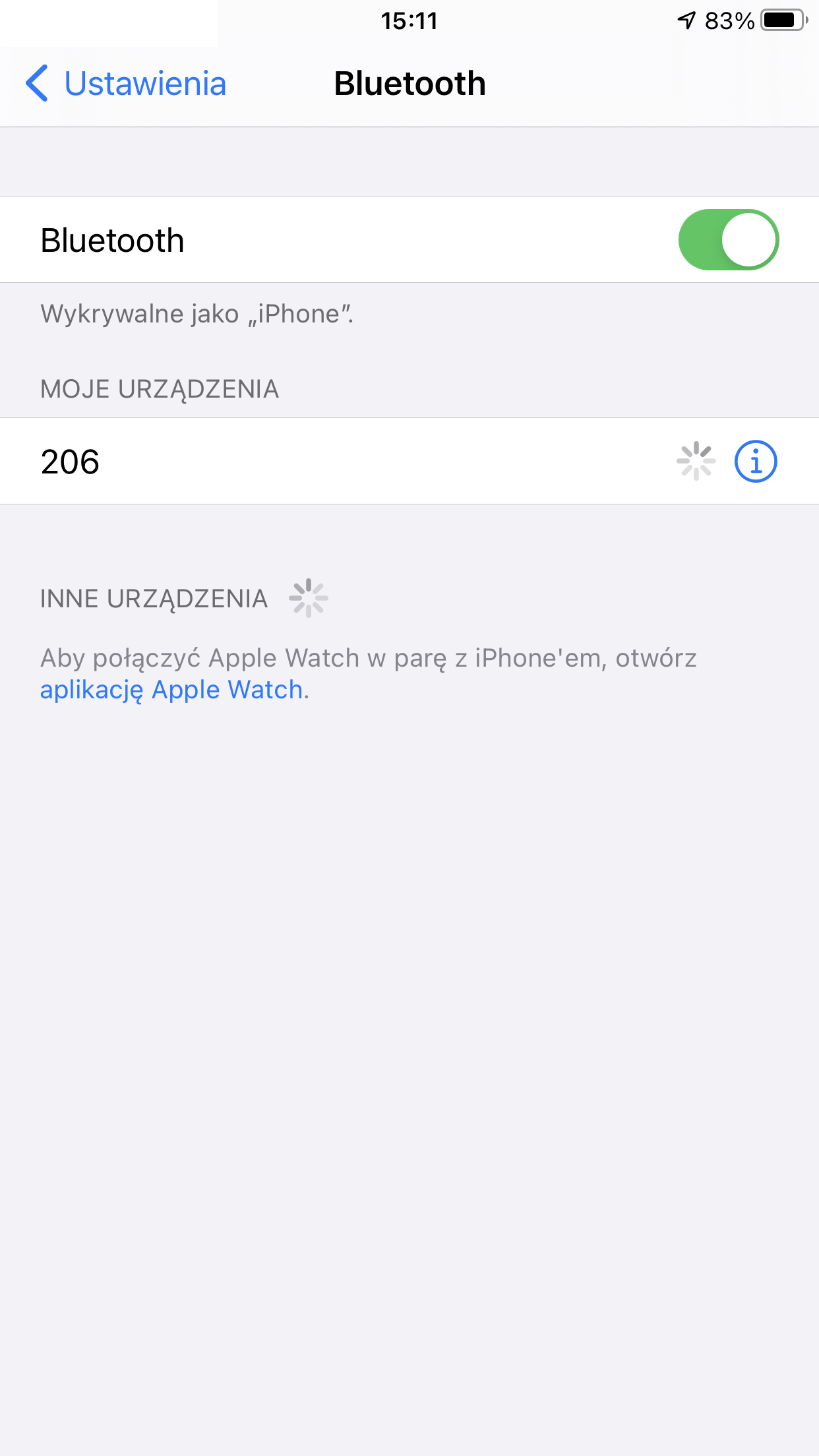Screen dimensions: 819x1456
Task: Go back to Ustawienia
Action: pyautogui.click(x=125, y=84)
